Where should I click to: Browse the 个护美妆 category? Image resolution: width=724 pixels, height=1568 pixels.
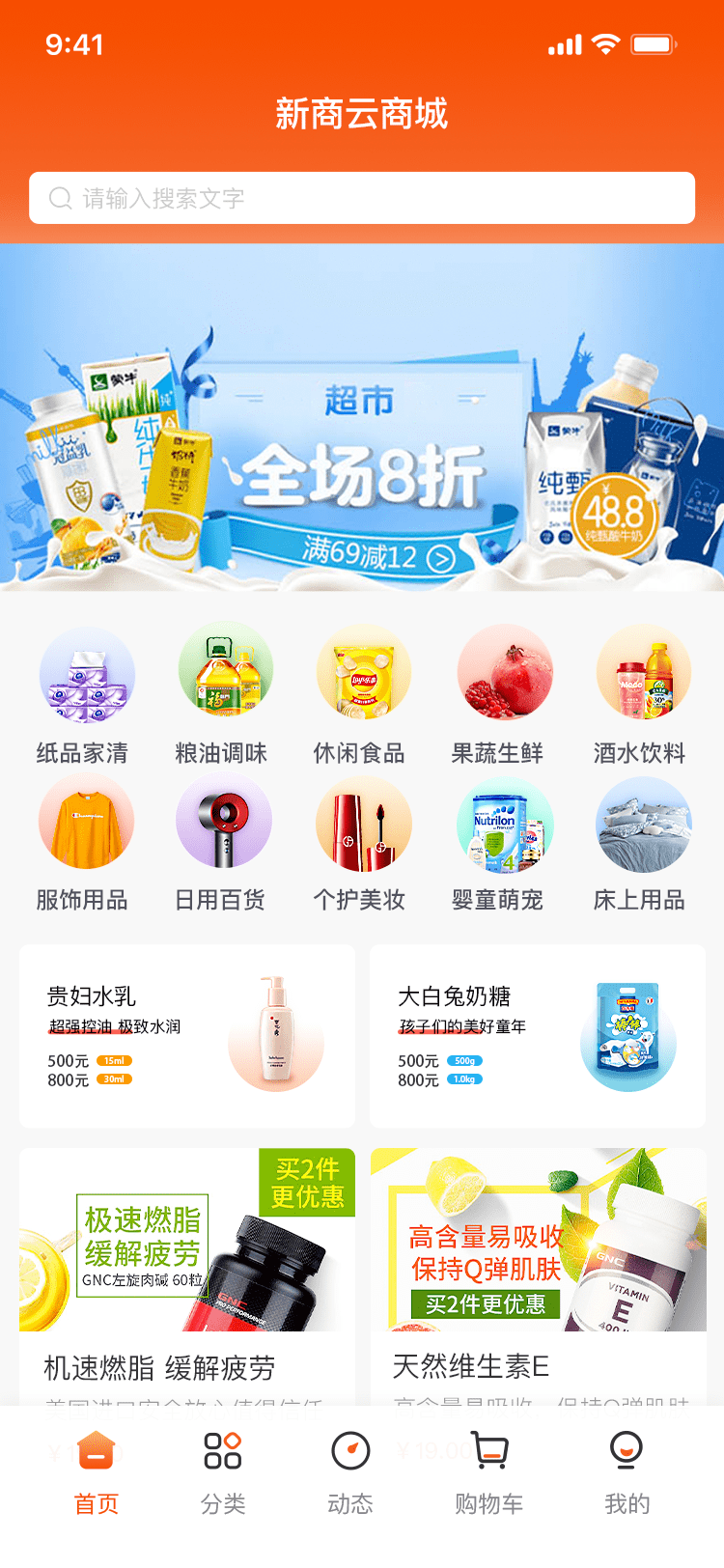[361, 842]
